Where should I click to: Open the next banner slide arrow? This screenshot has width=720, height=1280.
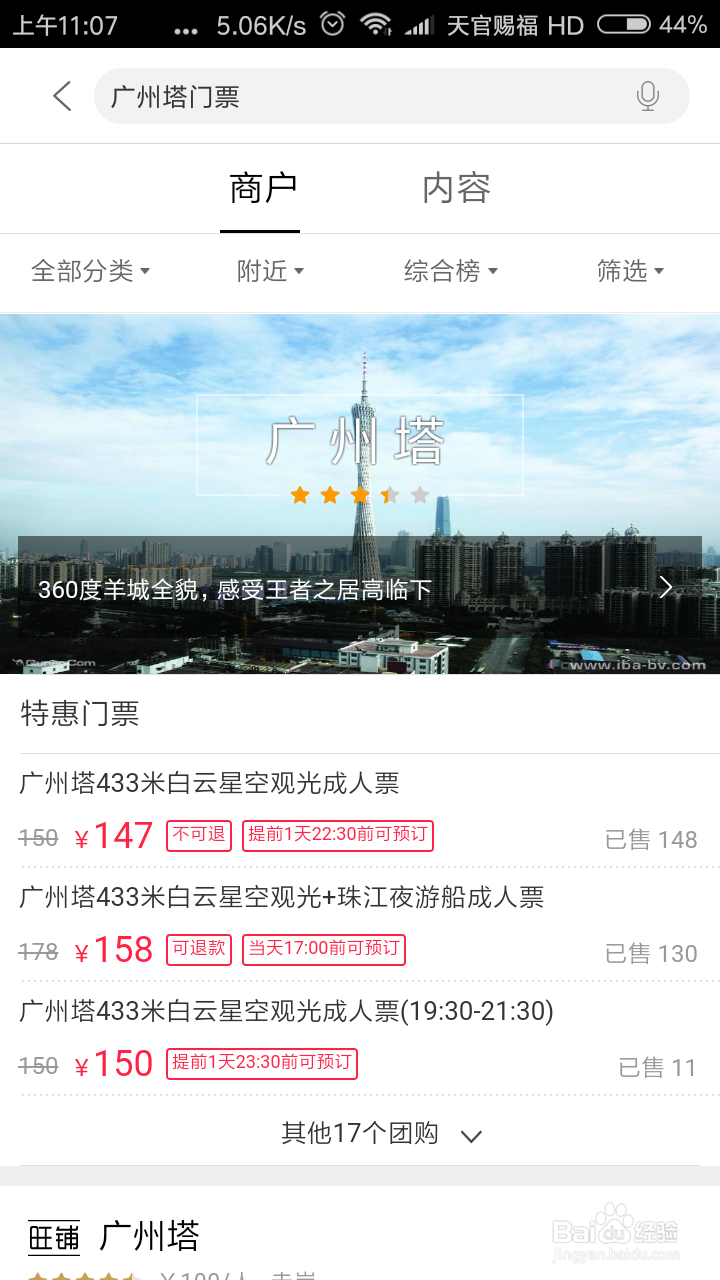point(664,586)
